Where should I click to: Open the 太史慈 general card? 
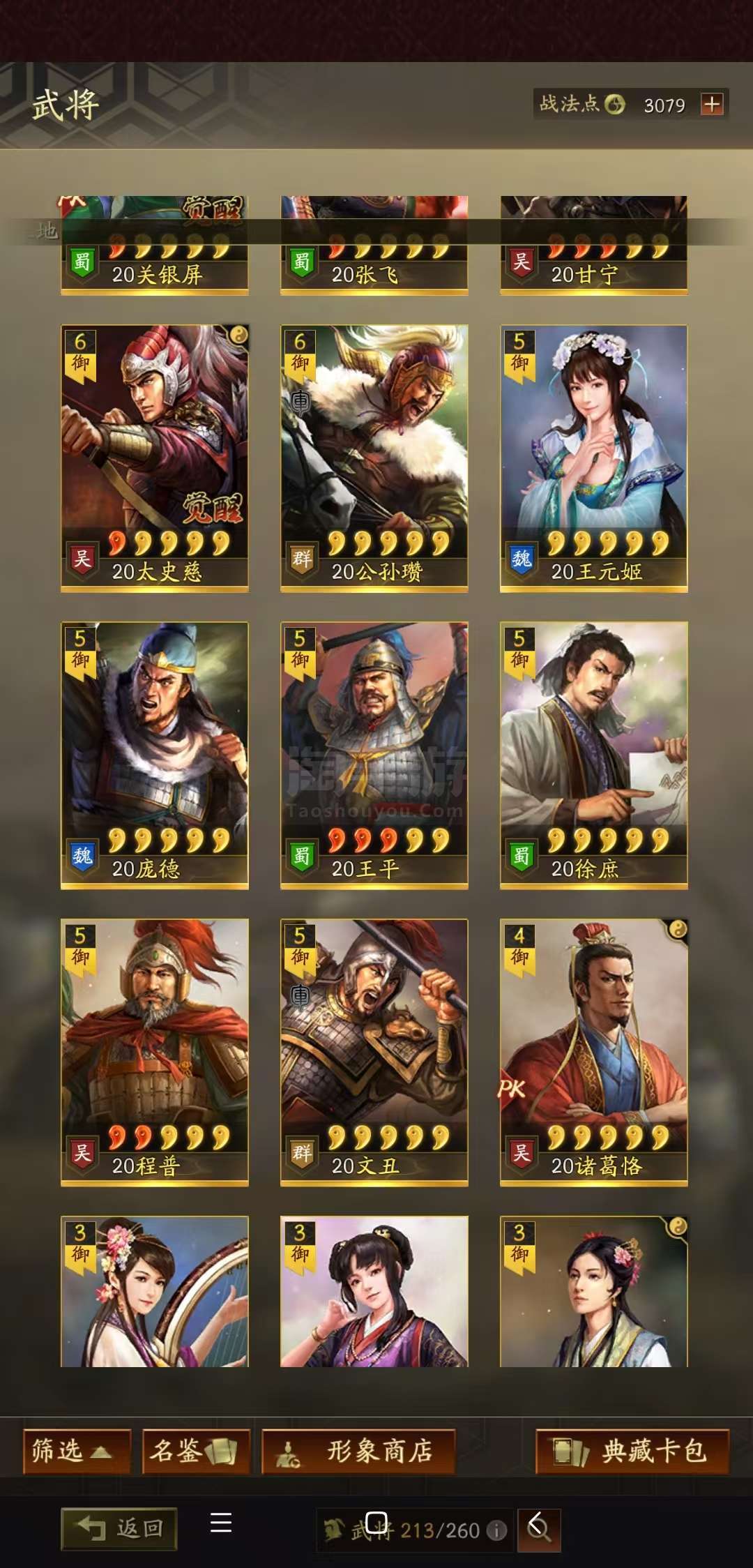tap(155, 458)
